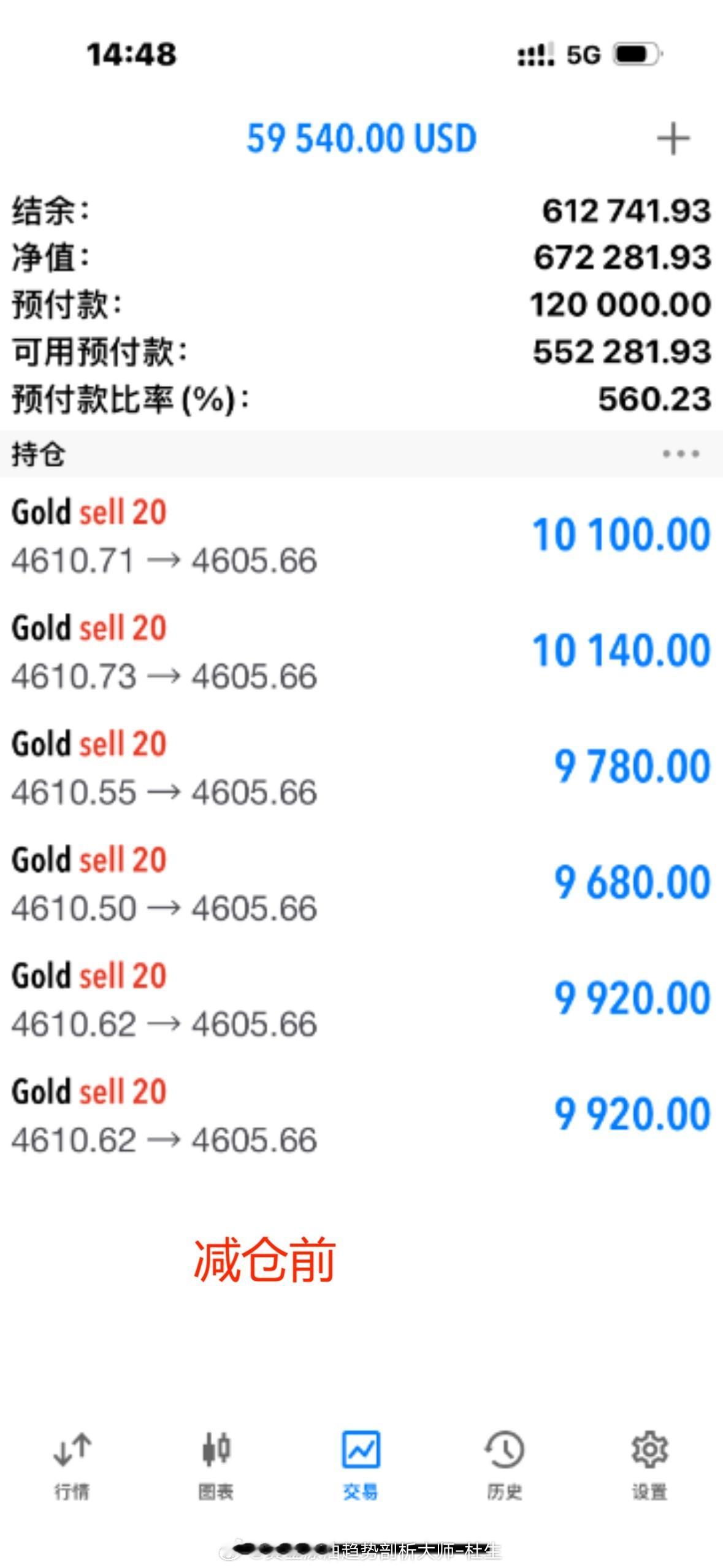Select the 交易 trade tab
The height and width of the screenshot is (1568, 723).
(361, 1466)
